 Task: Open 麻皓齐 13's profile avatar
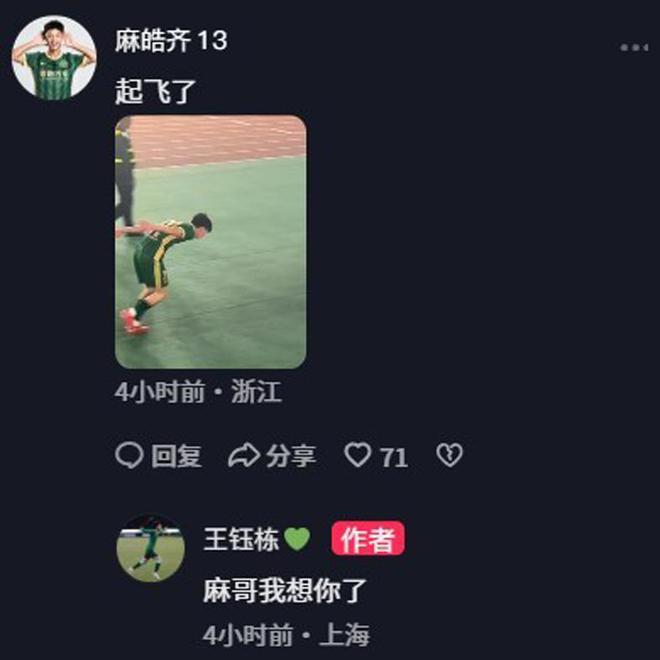53,56
